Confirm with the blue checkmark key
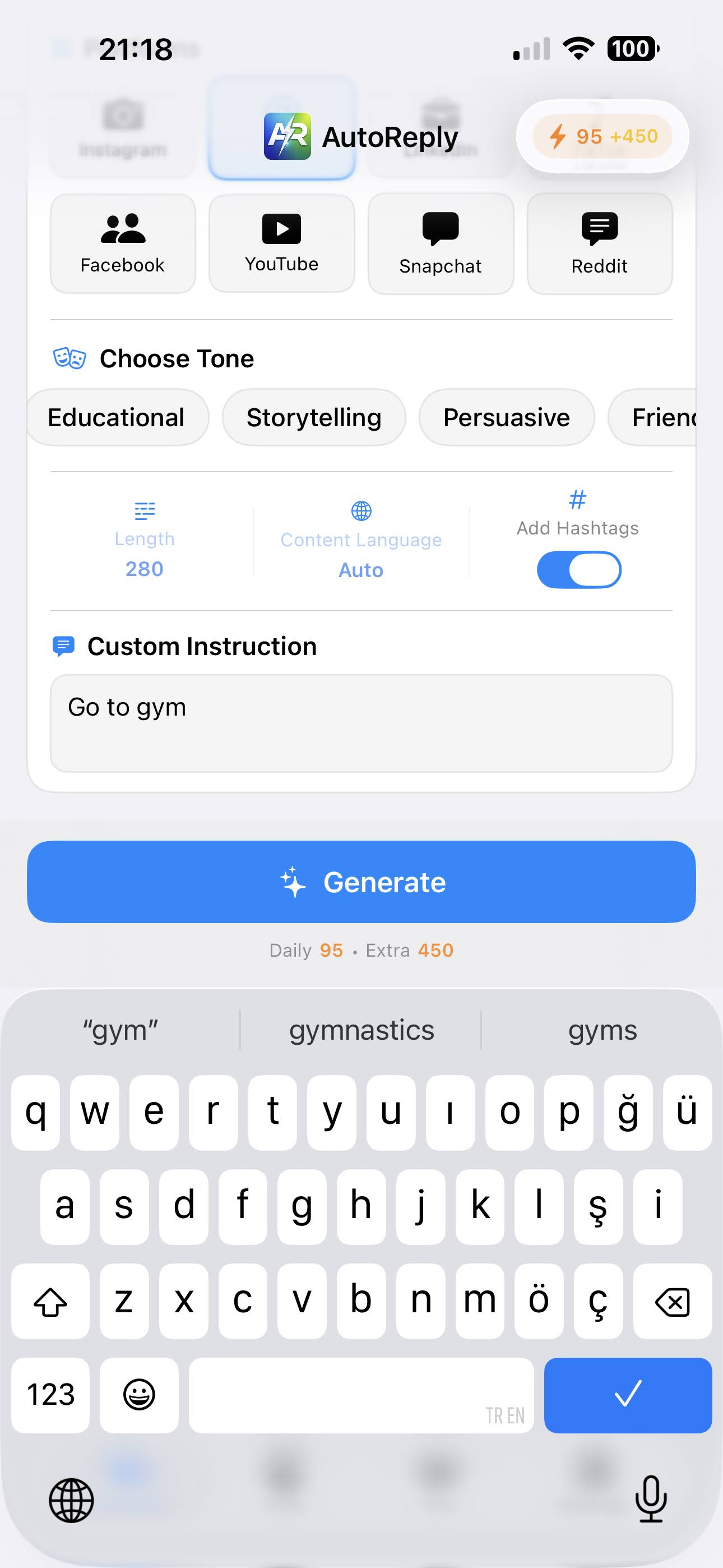Screen dimensions: 723x1568 pos(628,1394)
